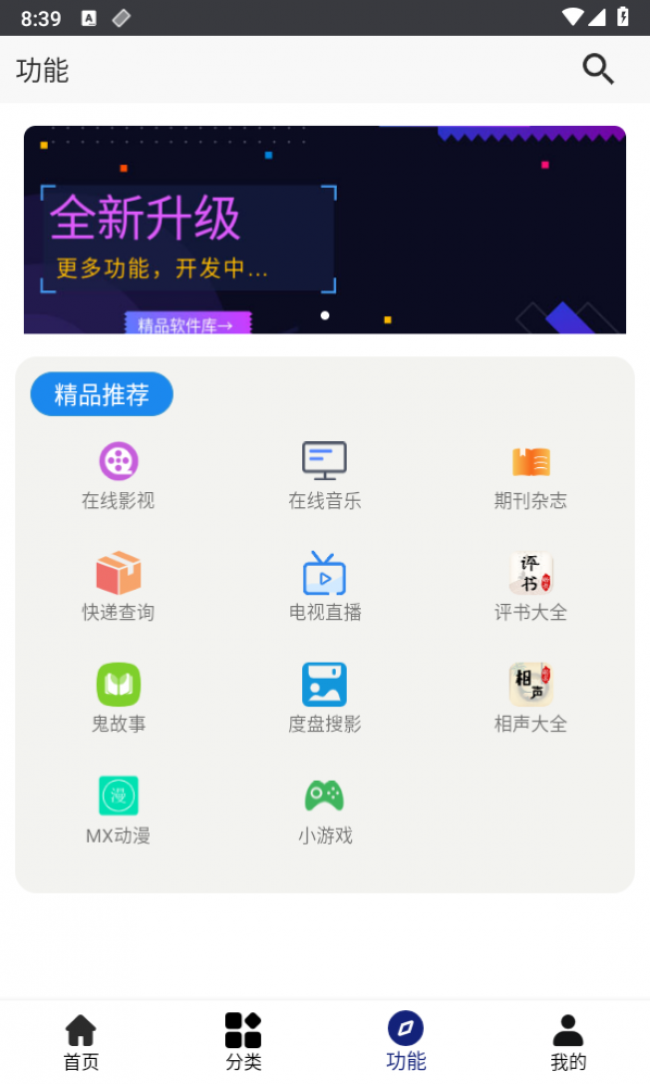Switch to the 分类 tab
Screen dimensions: 650x1084
243,1042
